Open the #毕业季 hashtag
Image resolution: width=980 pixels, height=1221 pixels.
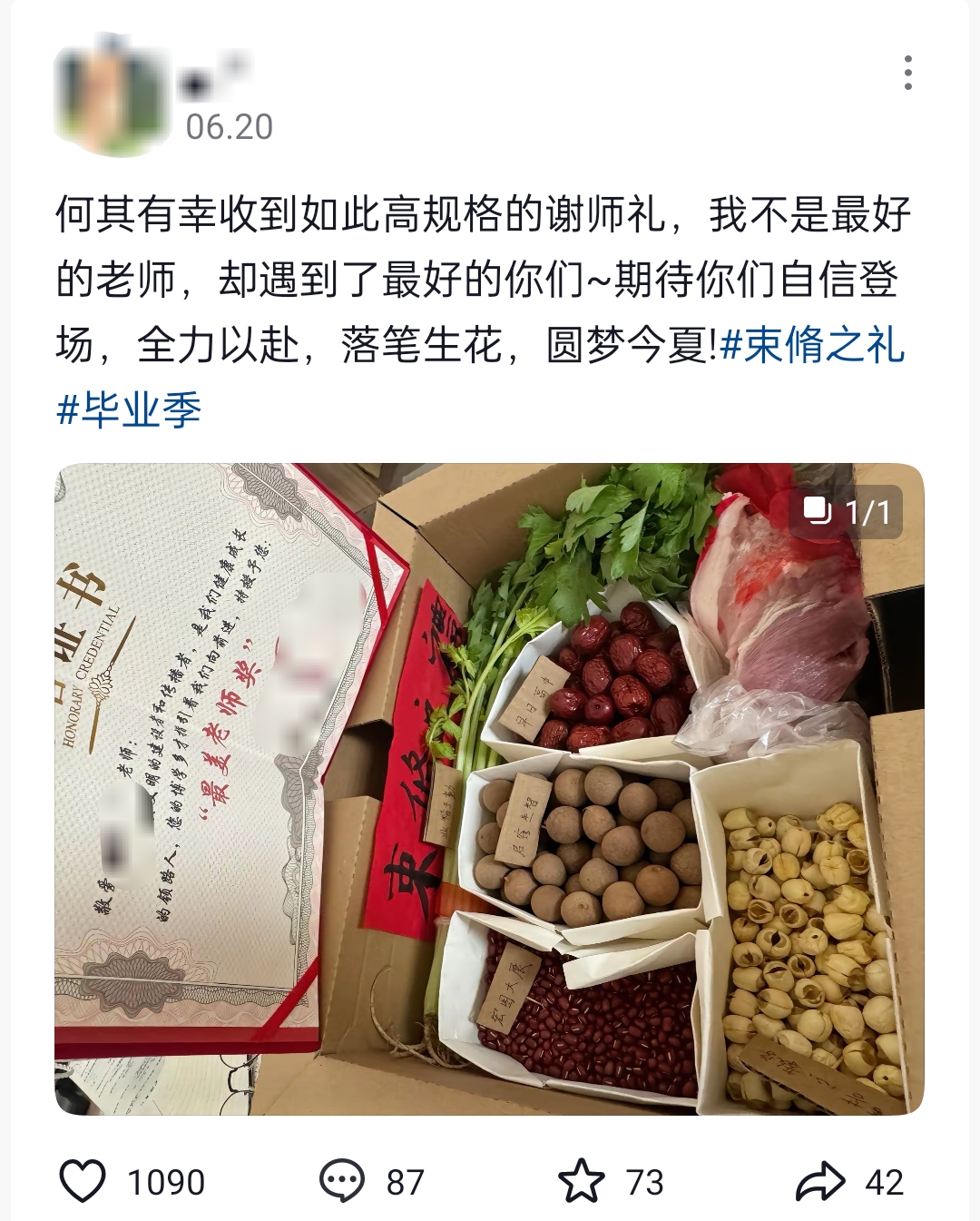click(x=129, y=410)
